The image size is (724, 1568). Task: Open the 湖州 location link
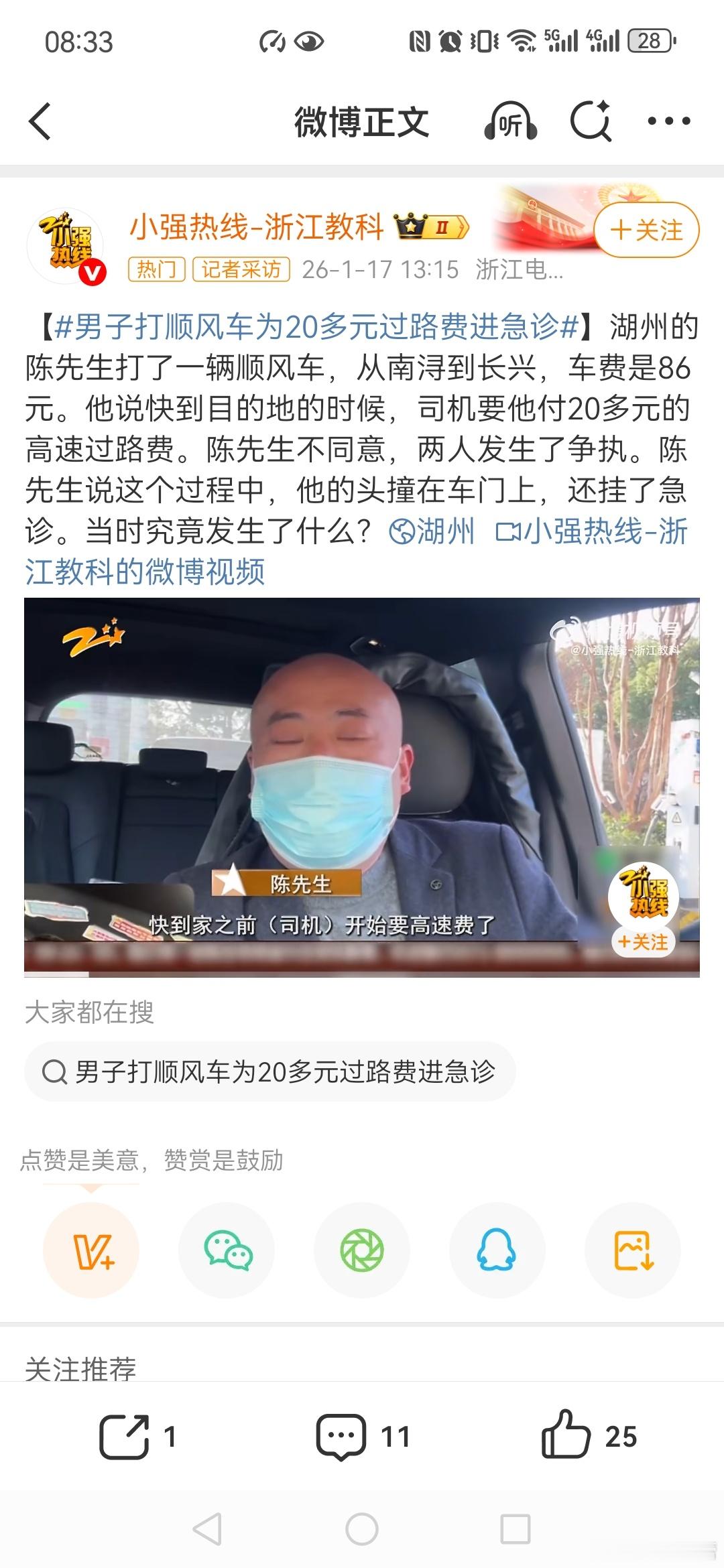437,529
